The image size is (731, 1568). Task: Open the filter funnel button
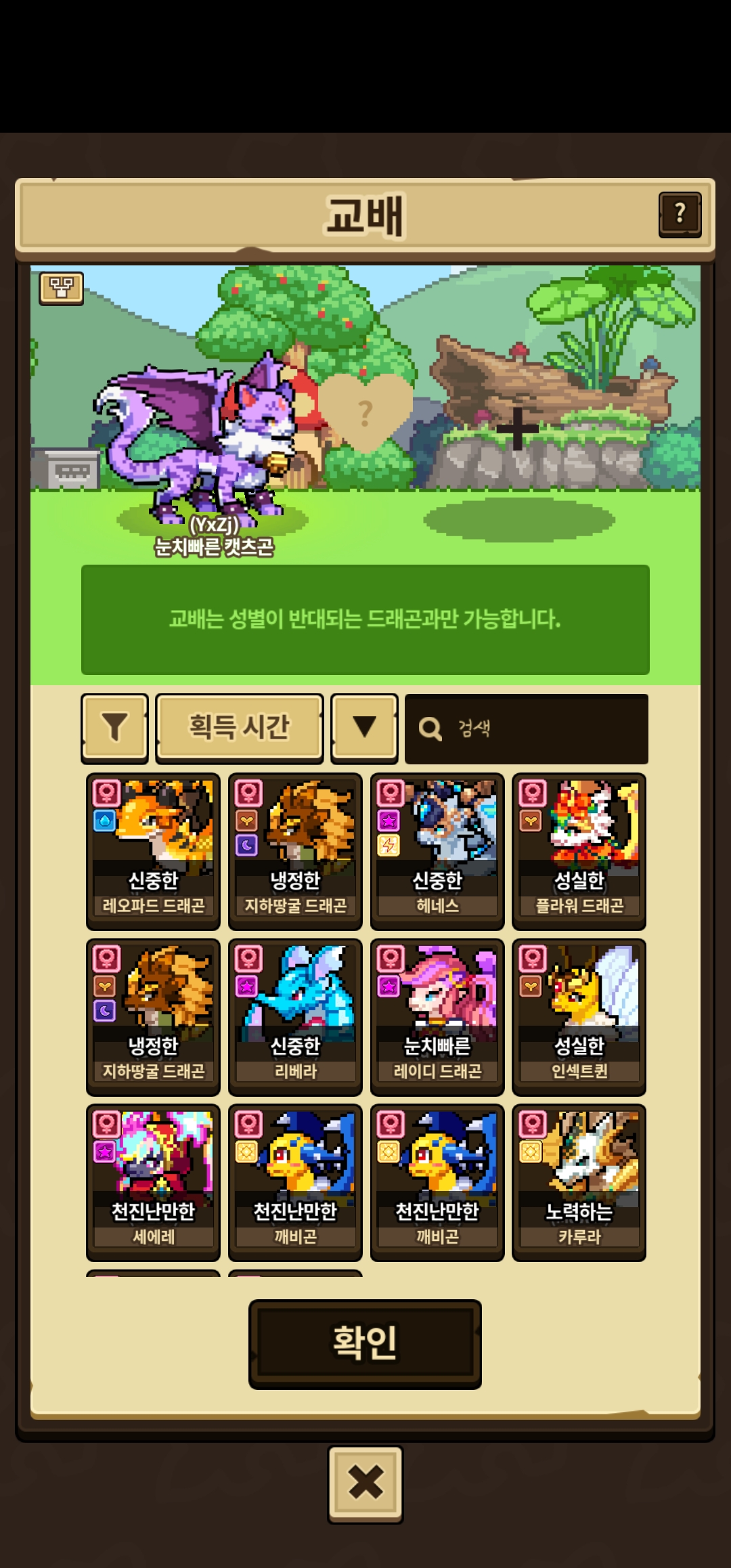114,728
